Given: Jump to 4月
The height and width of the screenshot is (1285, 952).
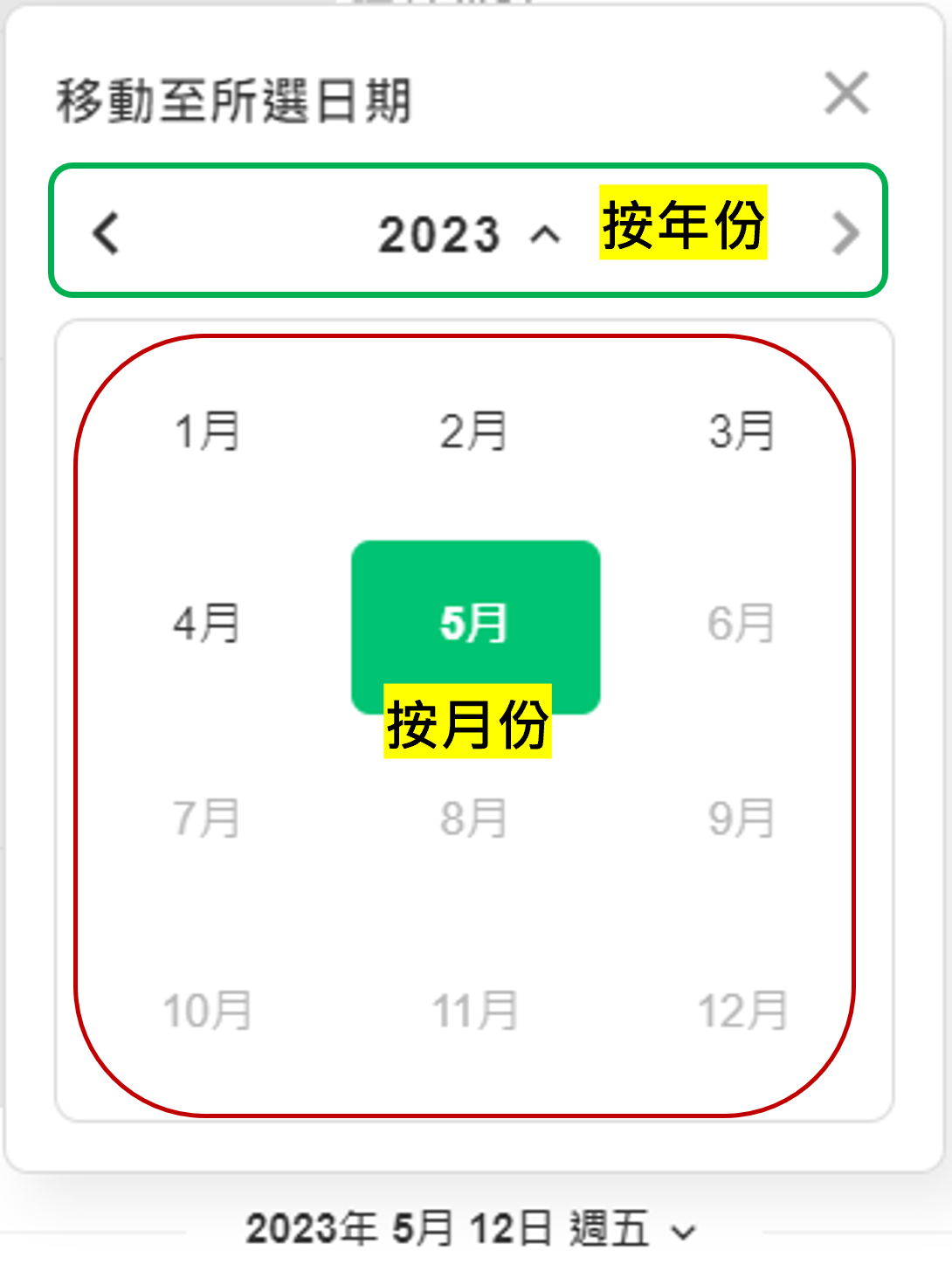Looking at the screenshot, I should coord(207,624).
